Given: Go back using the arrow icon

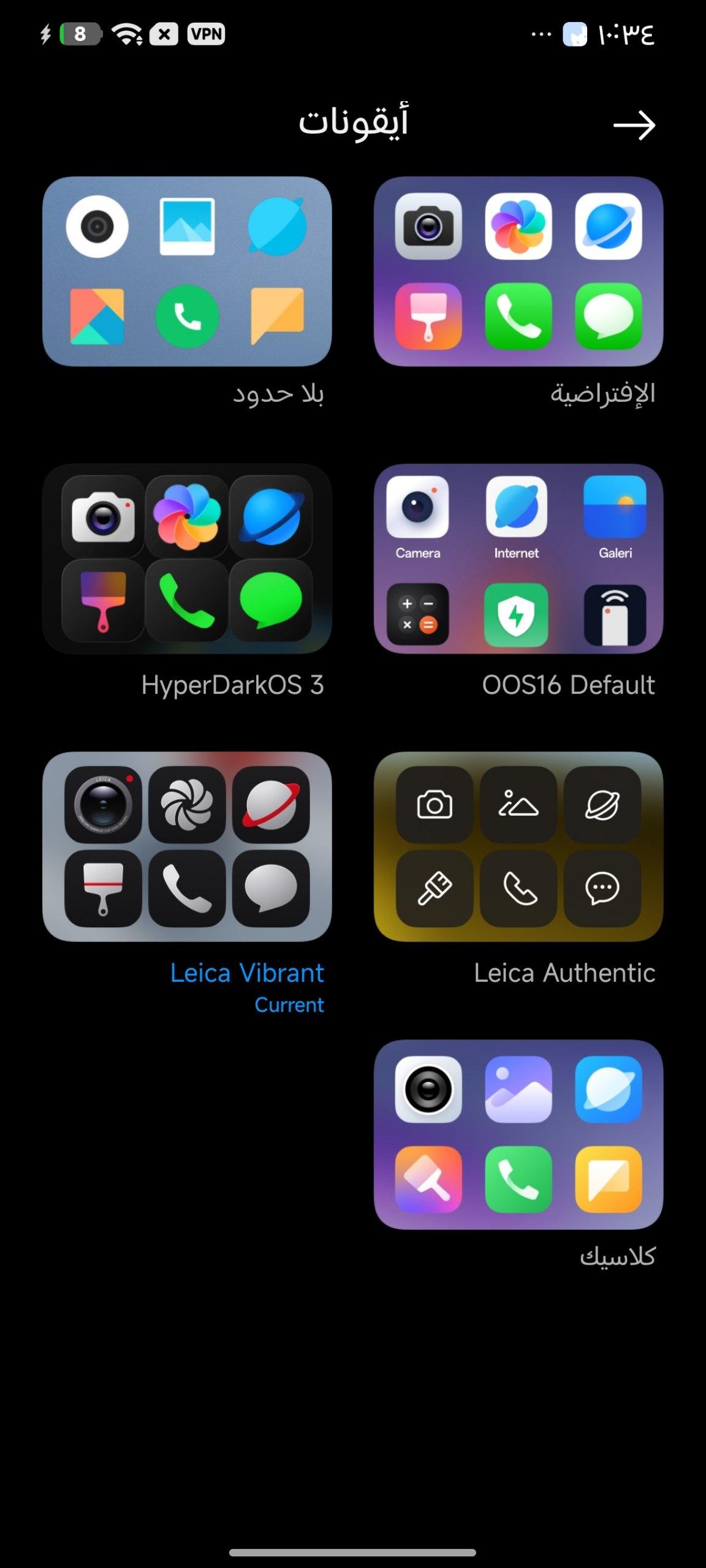Looking at the screenshot, I should point(634,126).
